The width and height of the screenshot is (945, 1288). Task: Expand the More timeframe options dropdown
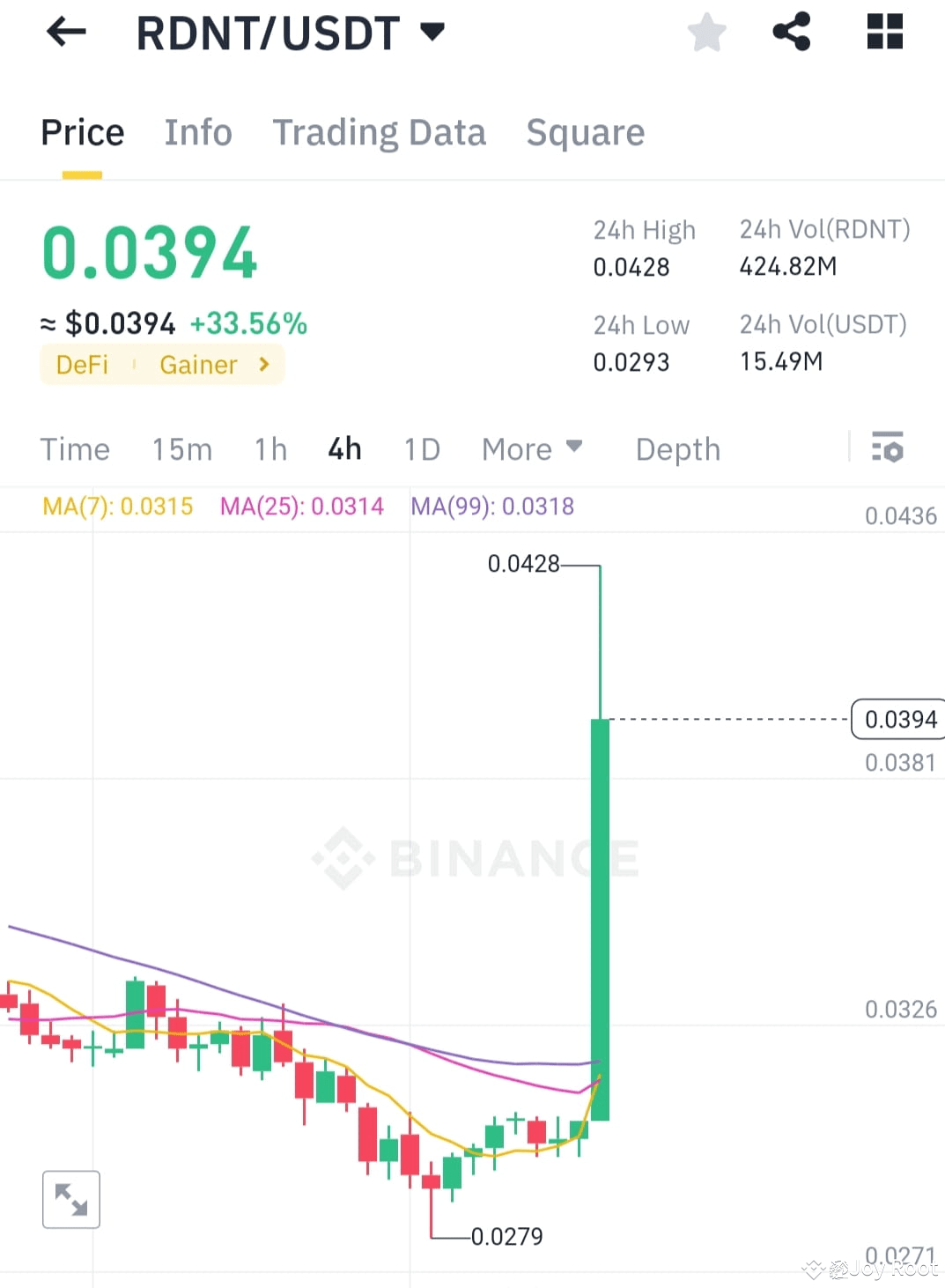point(531,449)
